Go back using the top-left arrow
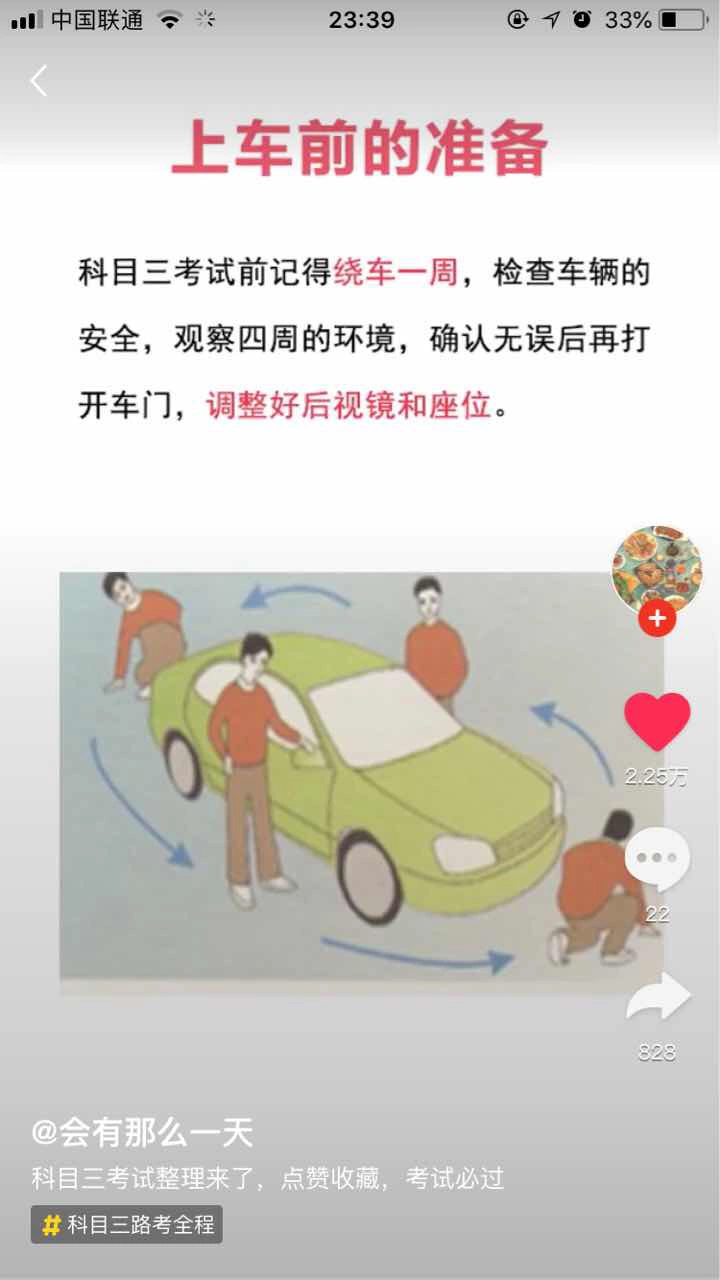Viewport: 720px width, 1280px height. [x=39, y=81]
